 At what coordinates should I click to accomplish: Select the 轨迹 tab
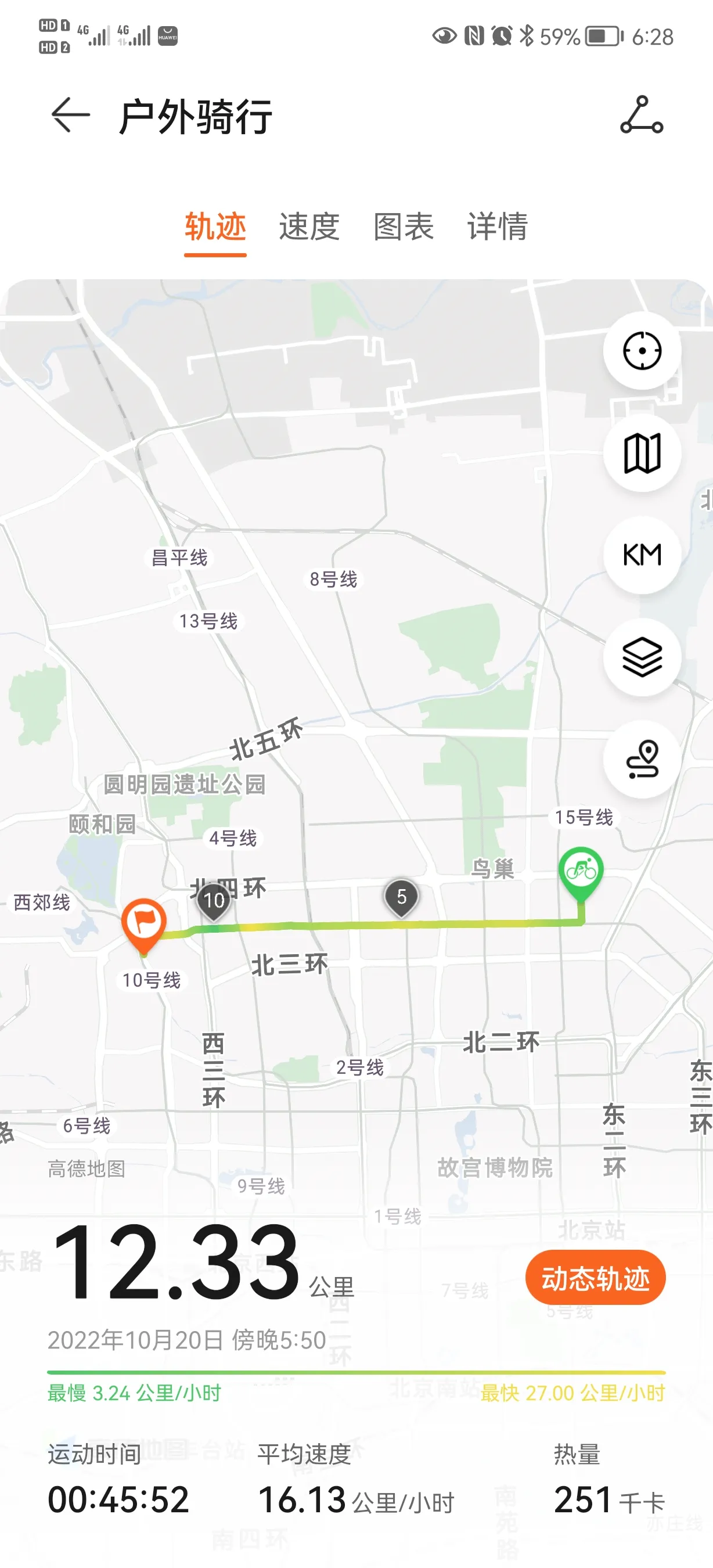pyautogui.click(x=215, y=226)
